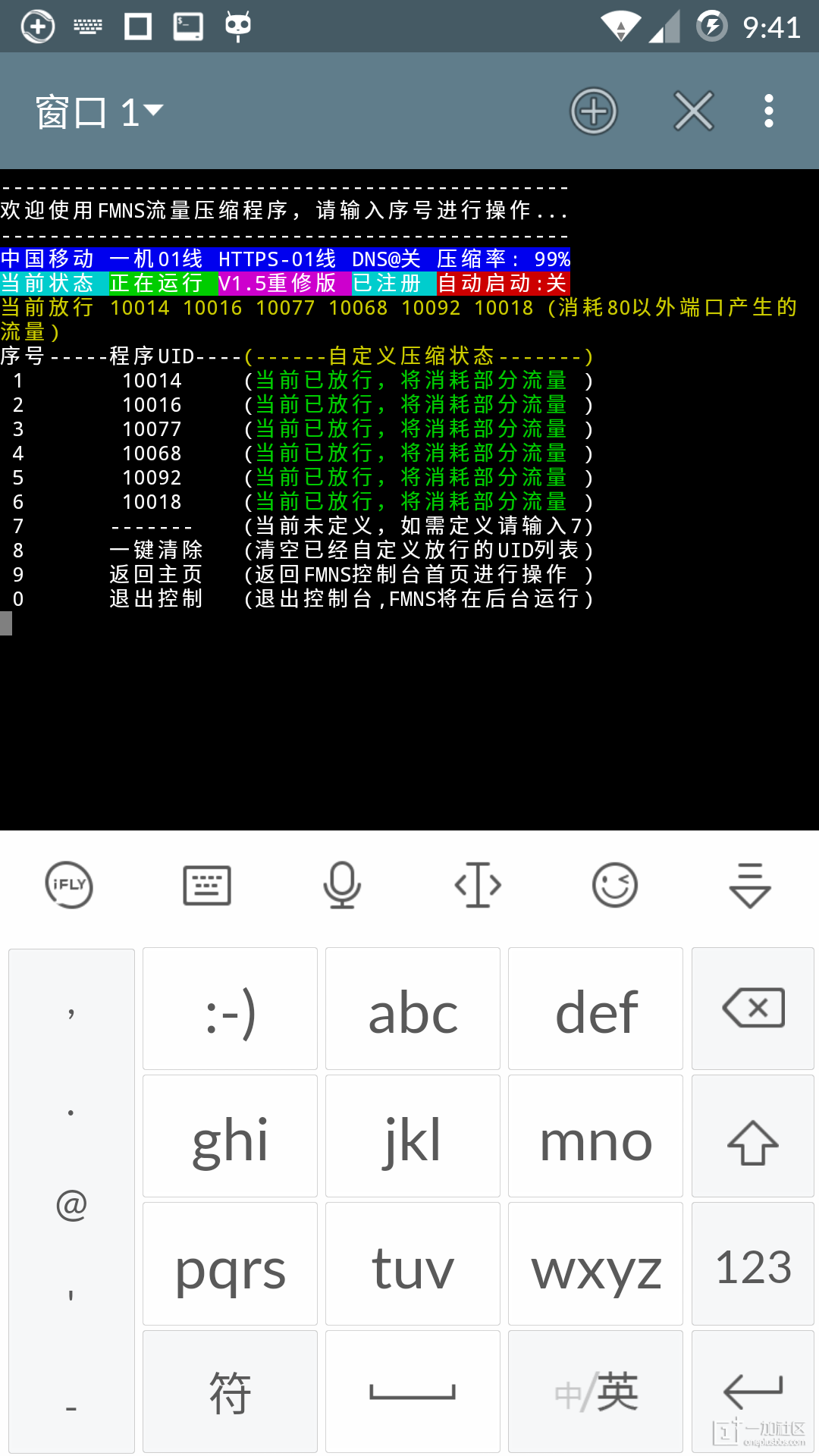Viewport: 819px width, 1456px height.
Task: Open the 窗口 1 window dropdown
Action: click(100, 112)
